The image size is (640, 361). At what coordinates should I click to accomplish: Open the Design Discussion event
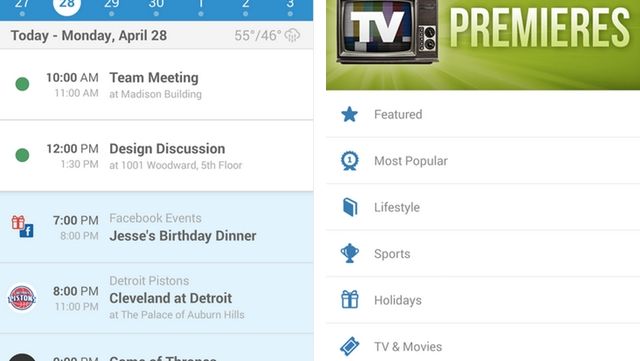(156, 156)
